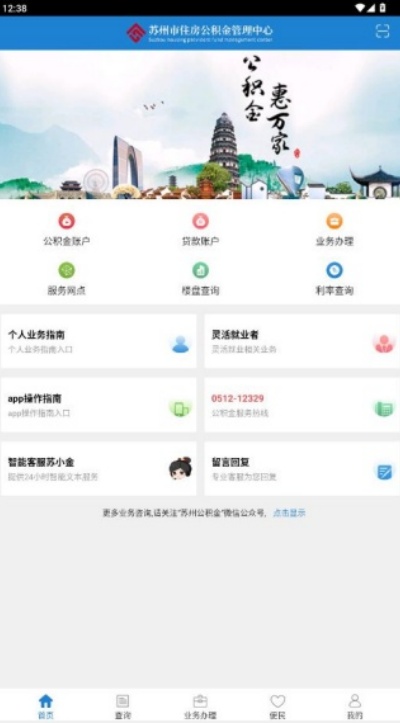Open the 个人业务指南 card

tap(99, 341)
